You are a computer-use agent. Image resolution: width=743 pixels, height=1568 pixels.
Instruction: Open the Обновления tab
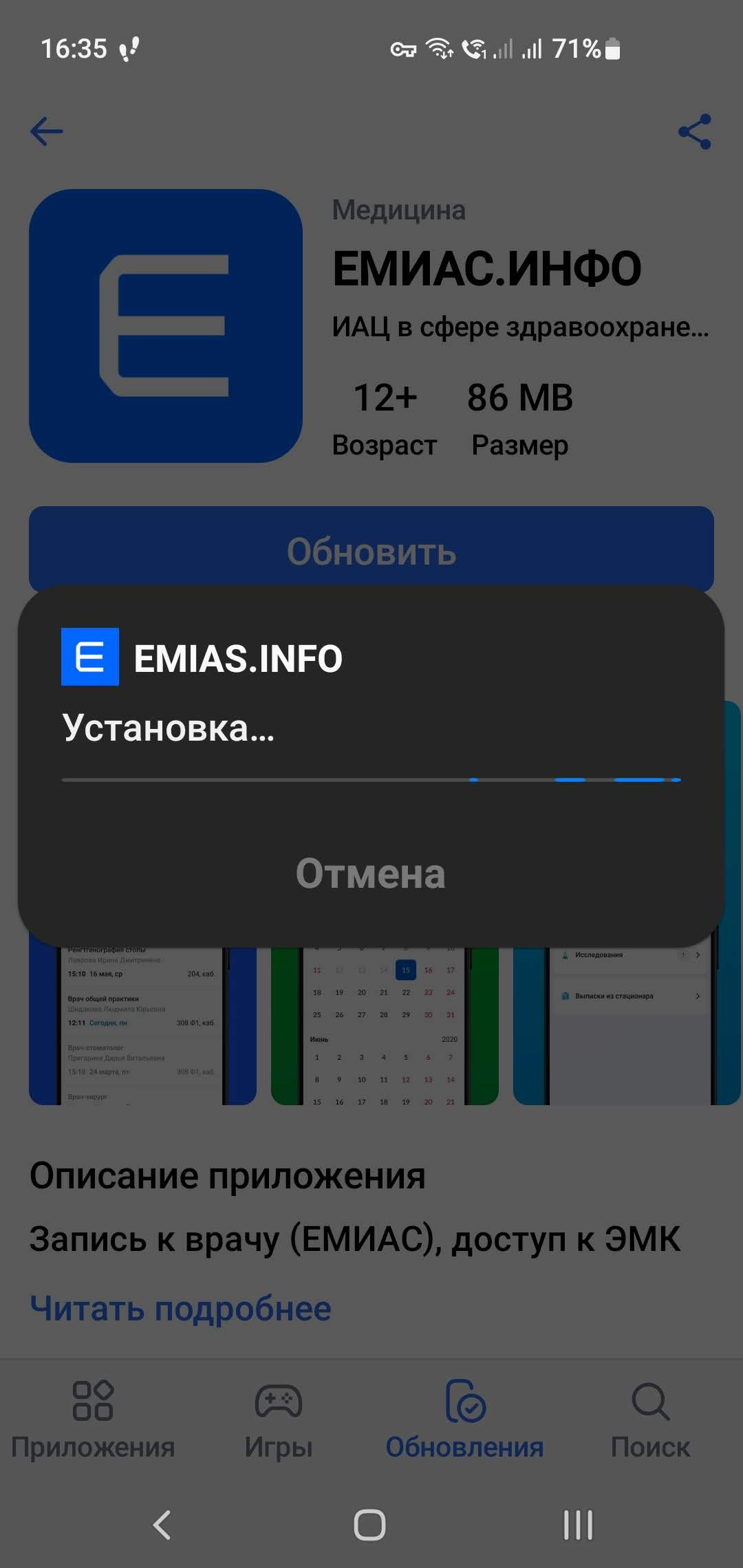tap(464, 1419)
